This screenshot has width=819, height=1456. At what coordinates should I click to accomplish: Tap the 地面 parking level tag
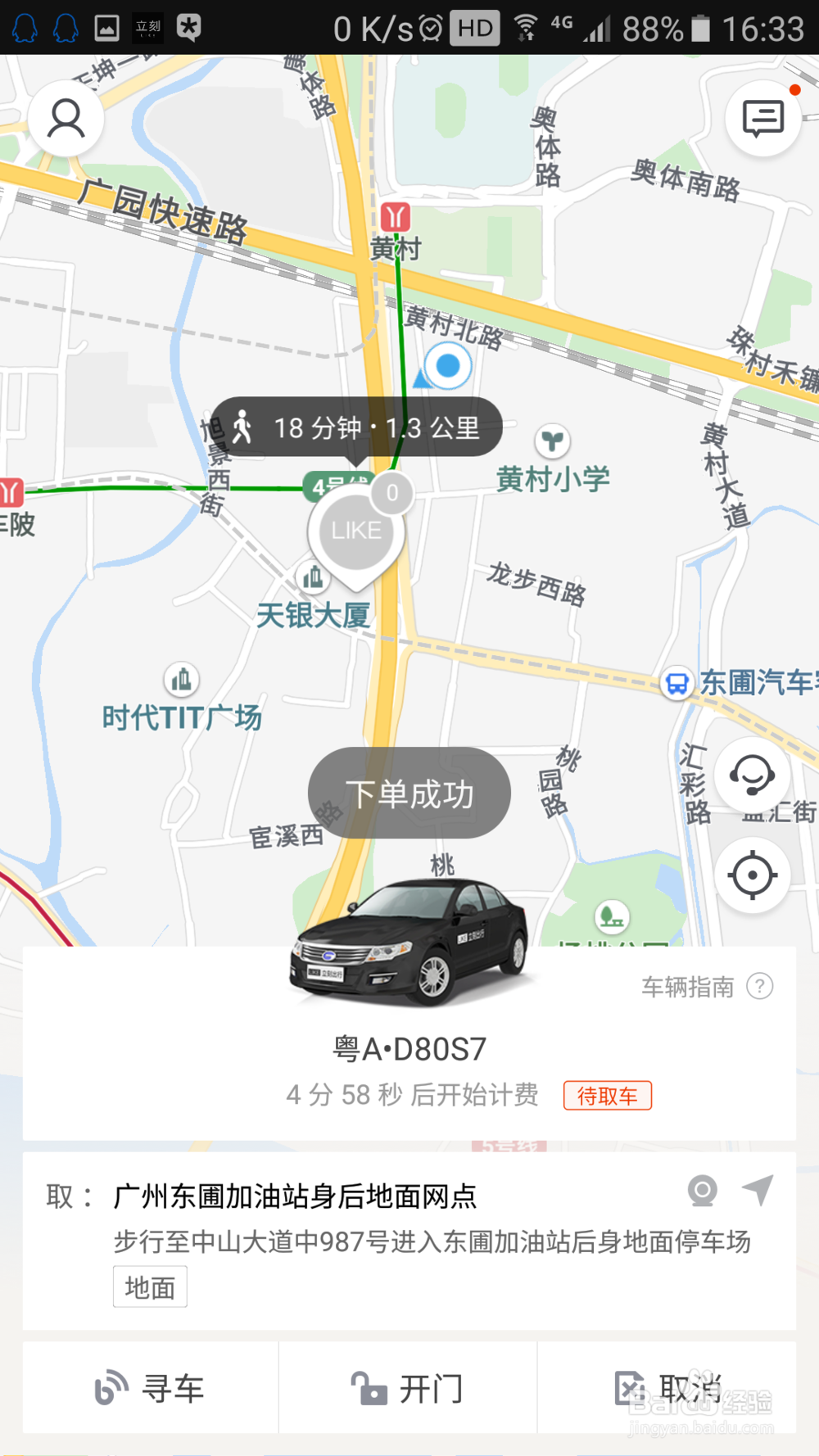[150, 1286]
